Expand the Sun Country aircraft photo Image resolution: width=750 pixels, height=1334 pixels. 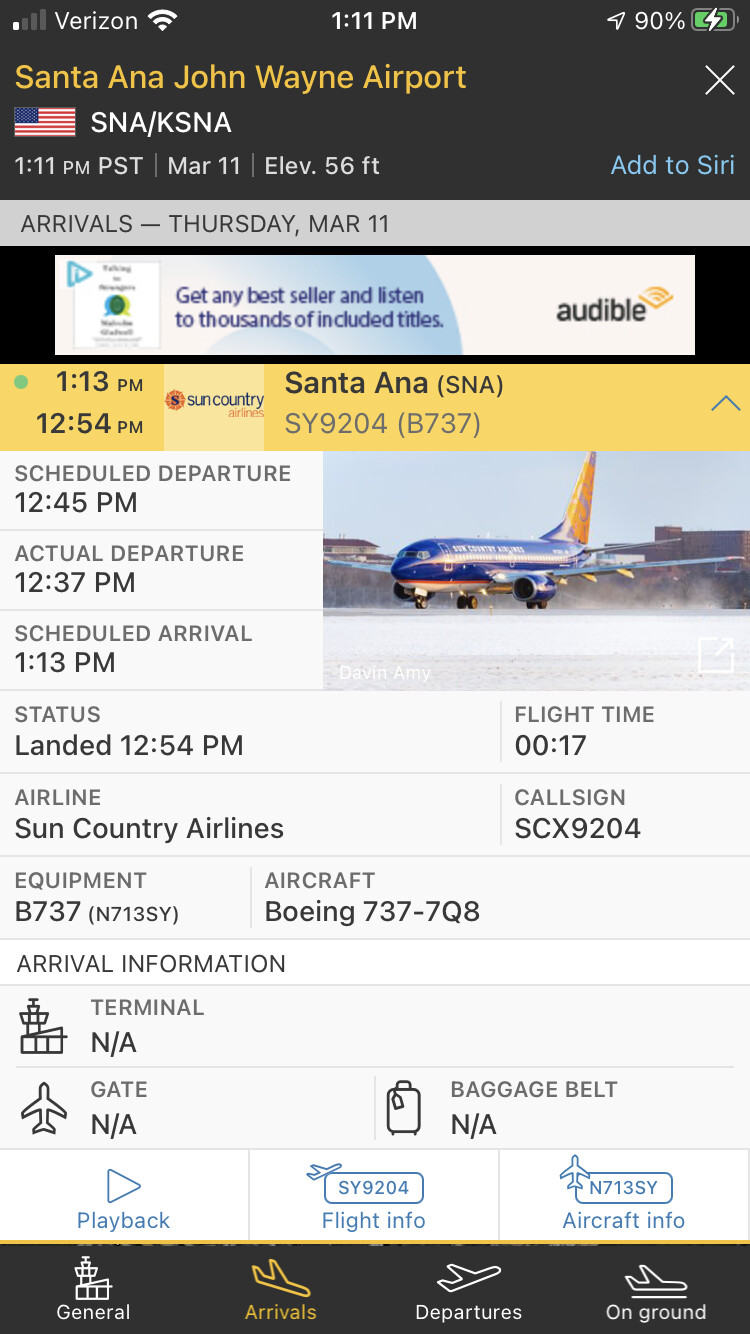(716, 655)
